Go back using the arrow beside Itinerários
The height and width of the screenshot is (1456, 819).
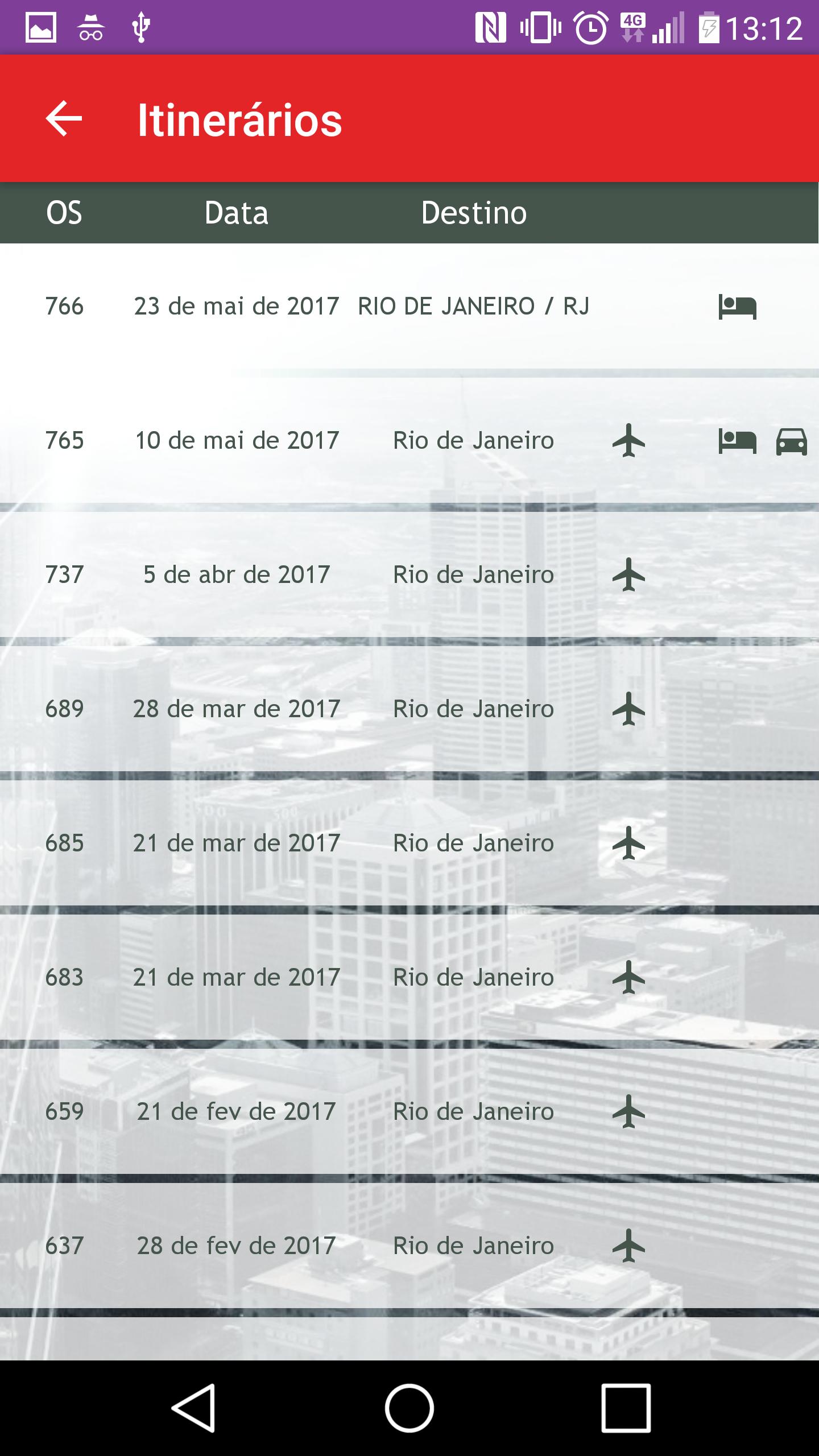click(x=64, y=118)
